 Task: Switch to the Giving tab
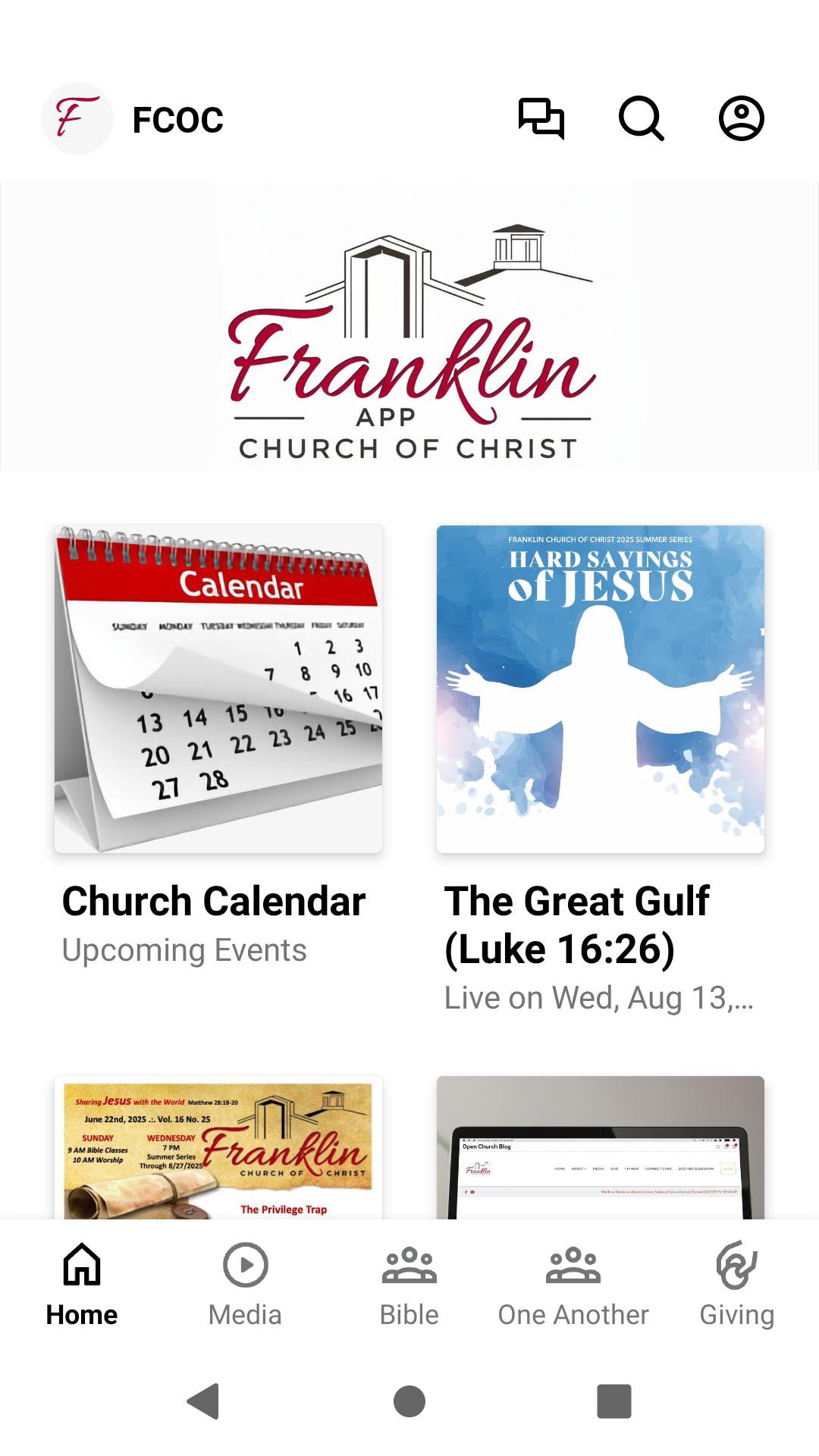click(736, 1283)
